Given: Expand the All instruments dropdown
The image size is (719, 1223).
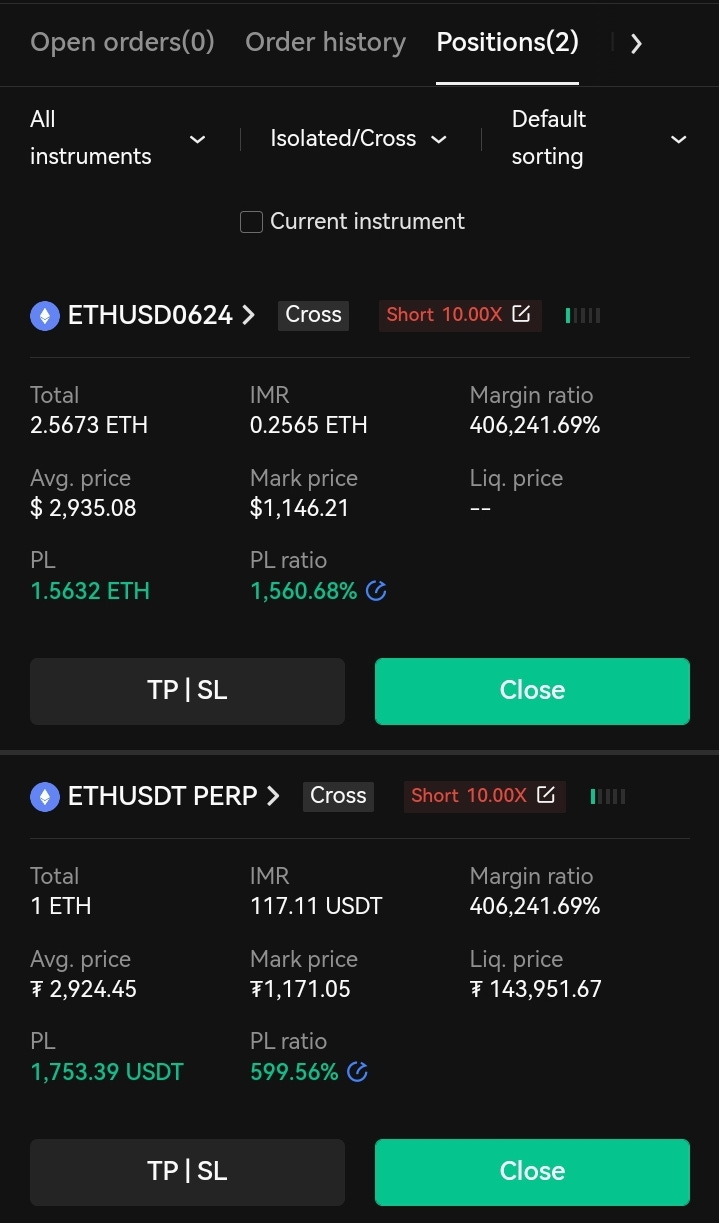Looking at the screenshot, I should [x=118, y=138].
